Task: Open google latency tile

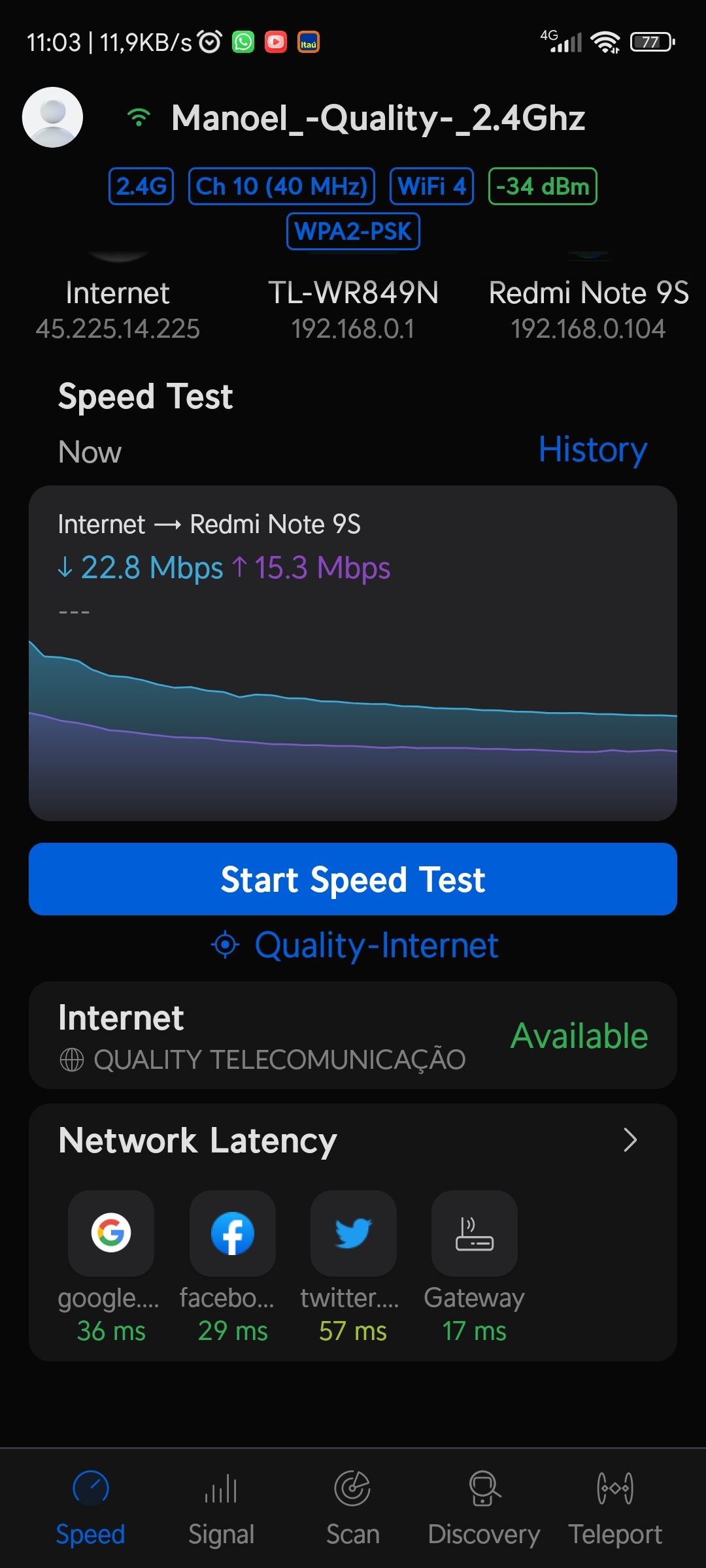Action: click(x=111, y=1233)
